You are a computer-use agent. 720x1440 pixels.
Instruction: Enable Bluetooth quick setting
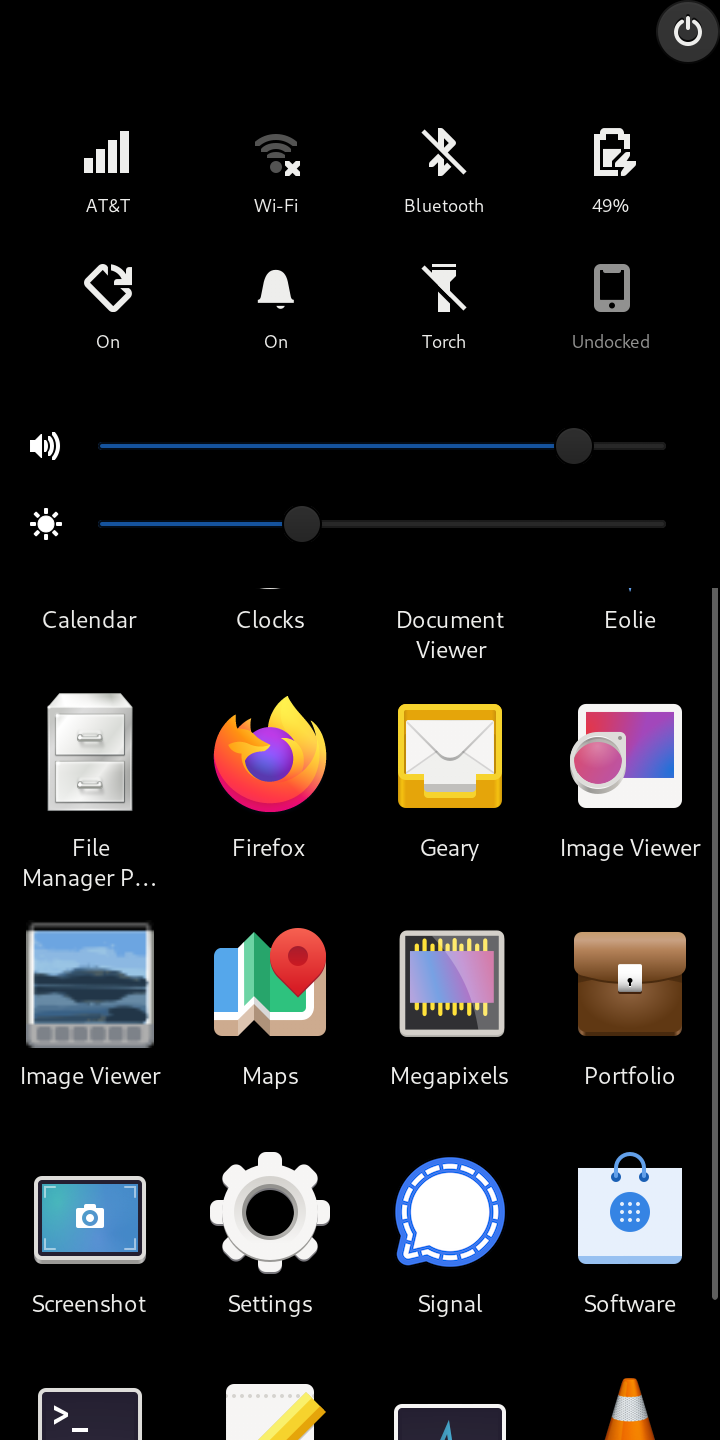(444, 170)
